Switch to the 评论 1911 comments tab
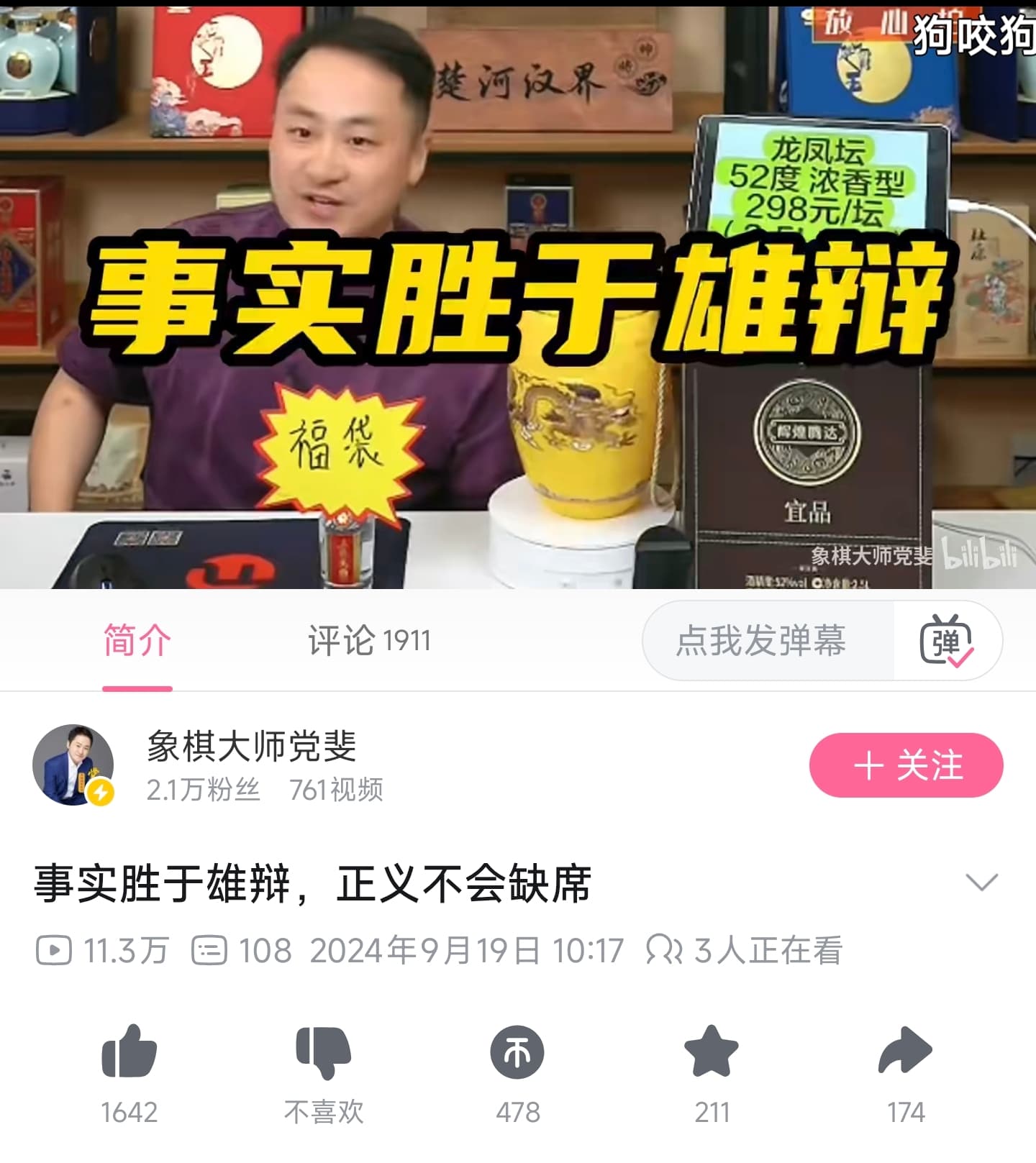 (369, 639)
